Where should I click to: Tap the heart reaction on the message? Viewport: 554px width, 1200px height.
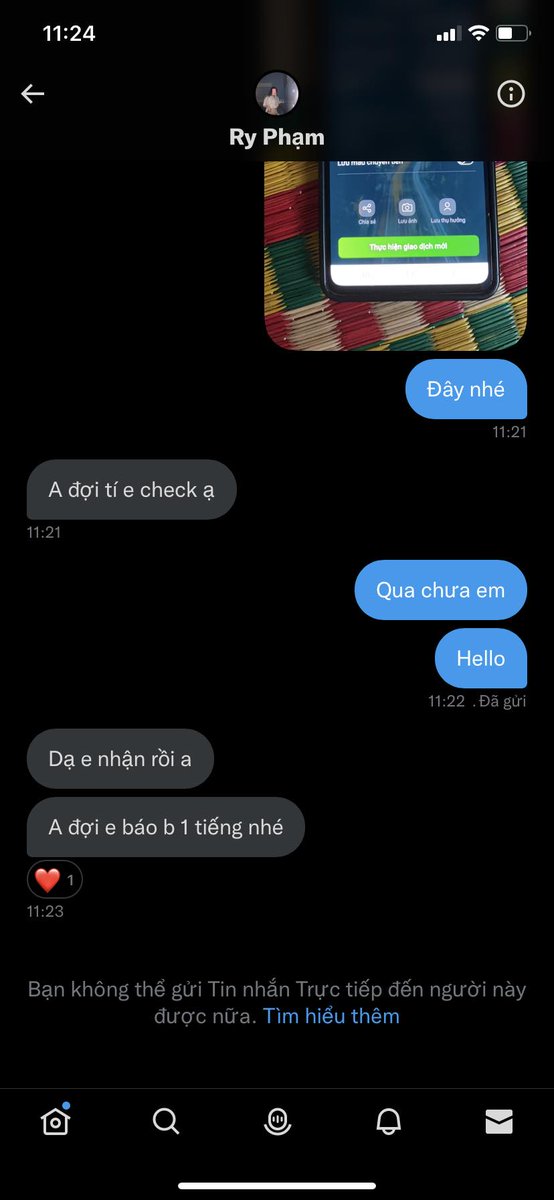(55, 881)
